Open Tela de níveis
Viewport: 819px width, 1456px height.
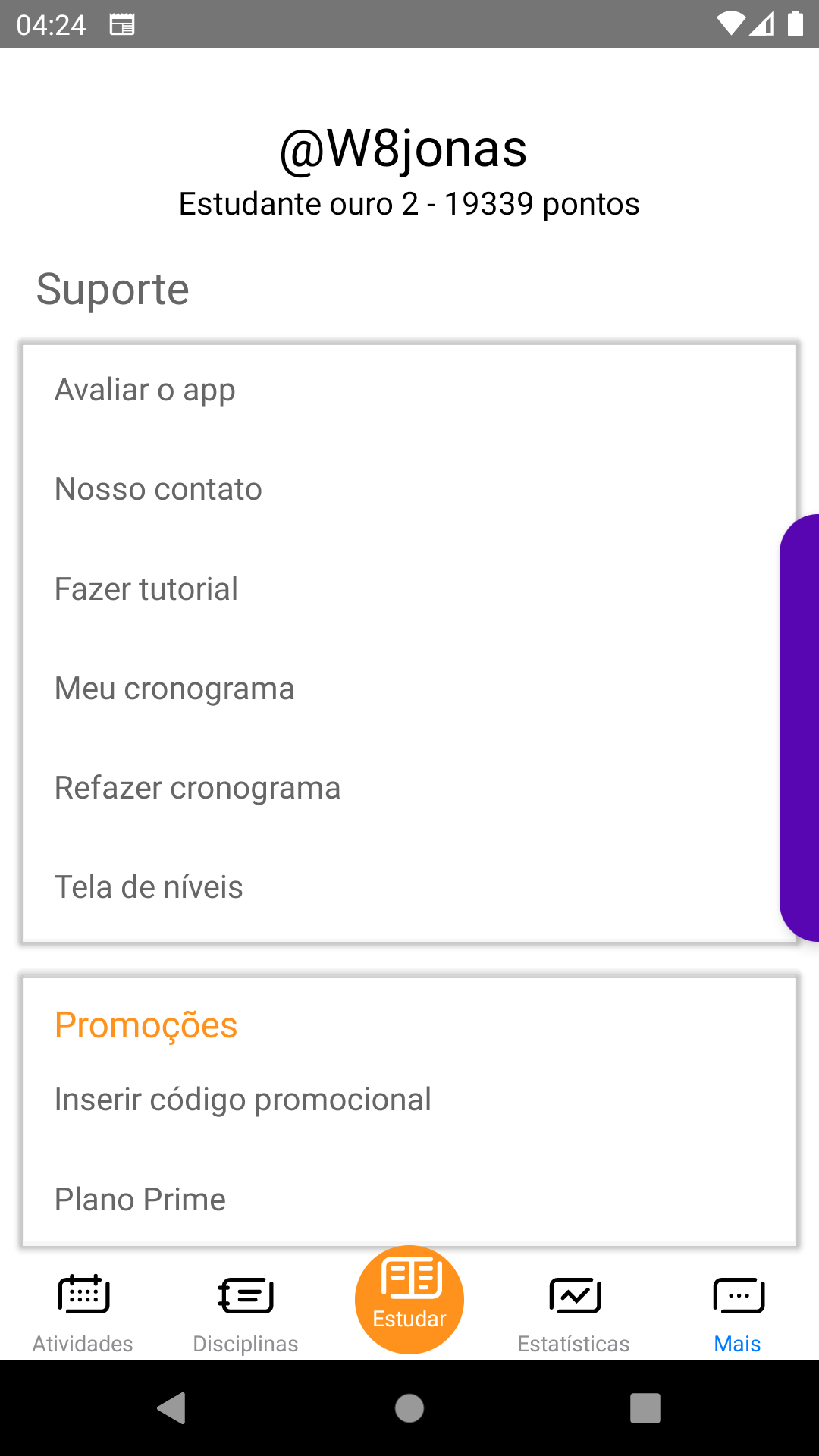point(149,887)
